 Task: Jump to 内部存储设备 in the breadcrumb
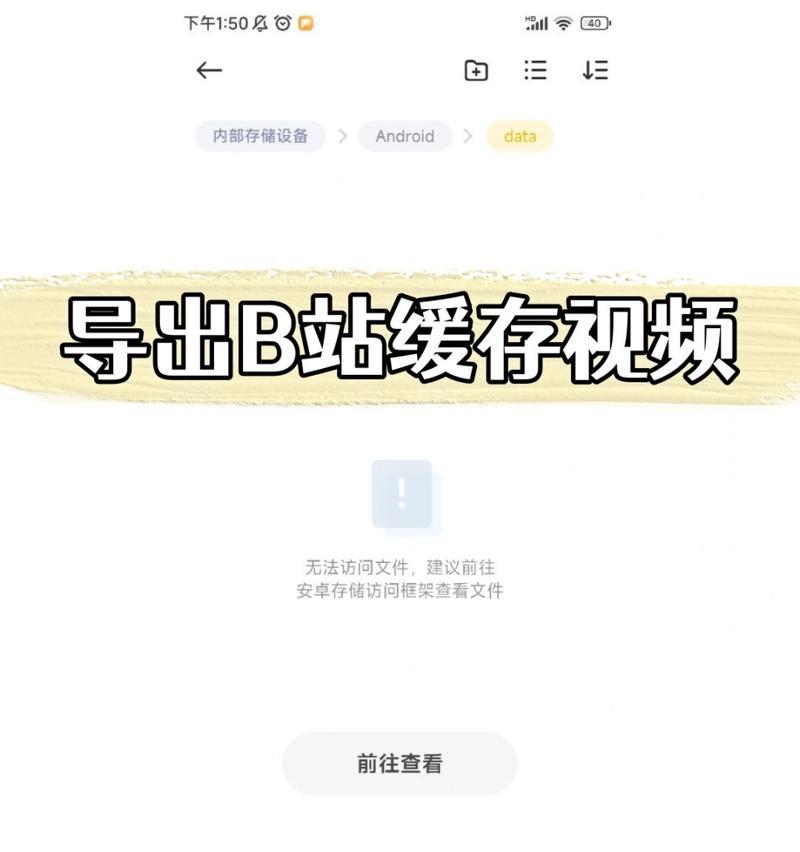260,136
